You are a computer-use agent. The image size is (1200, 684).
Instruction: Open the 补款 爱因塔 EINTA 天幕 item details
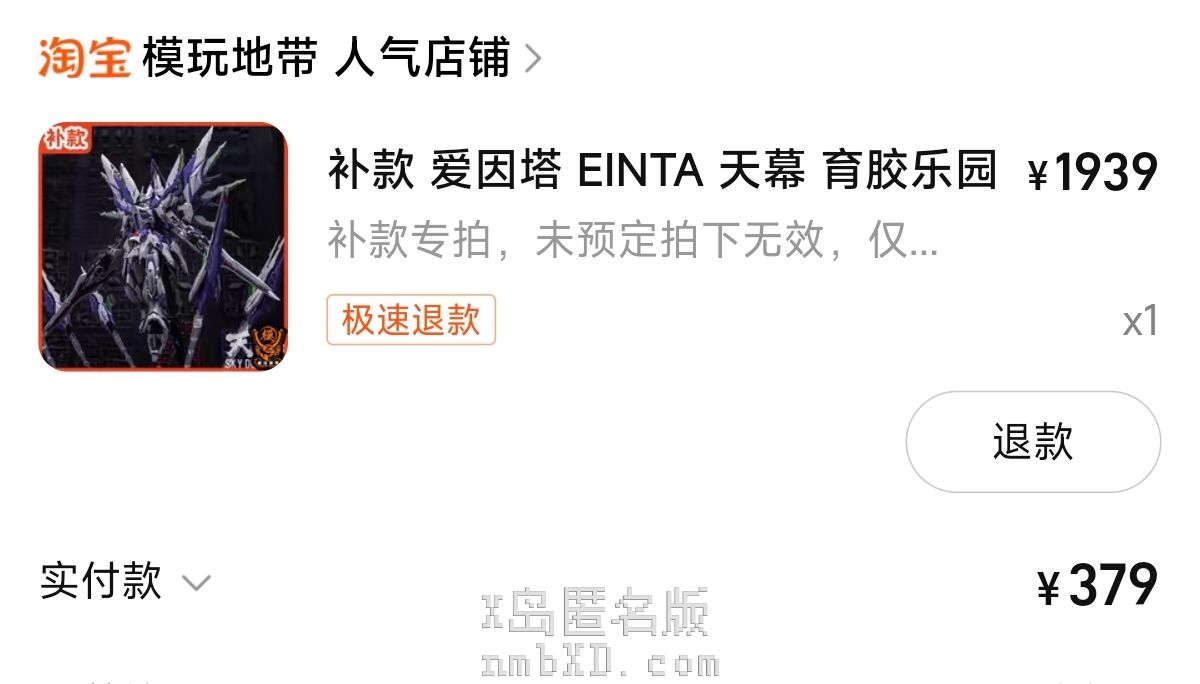click(662, 172)
